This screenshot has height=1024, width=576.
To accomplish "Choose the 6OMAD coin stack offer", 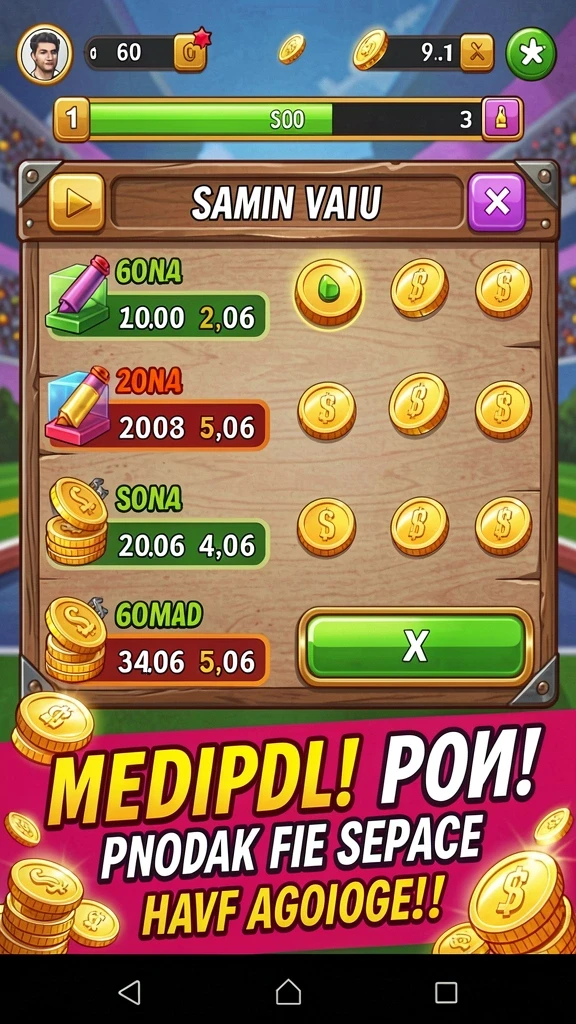I will click(157, 641).
